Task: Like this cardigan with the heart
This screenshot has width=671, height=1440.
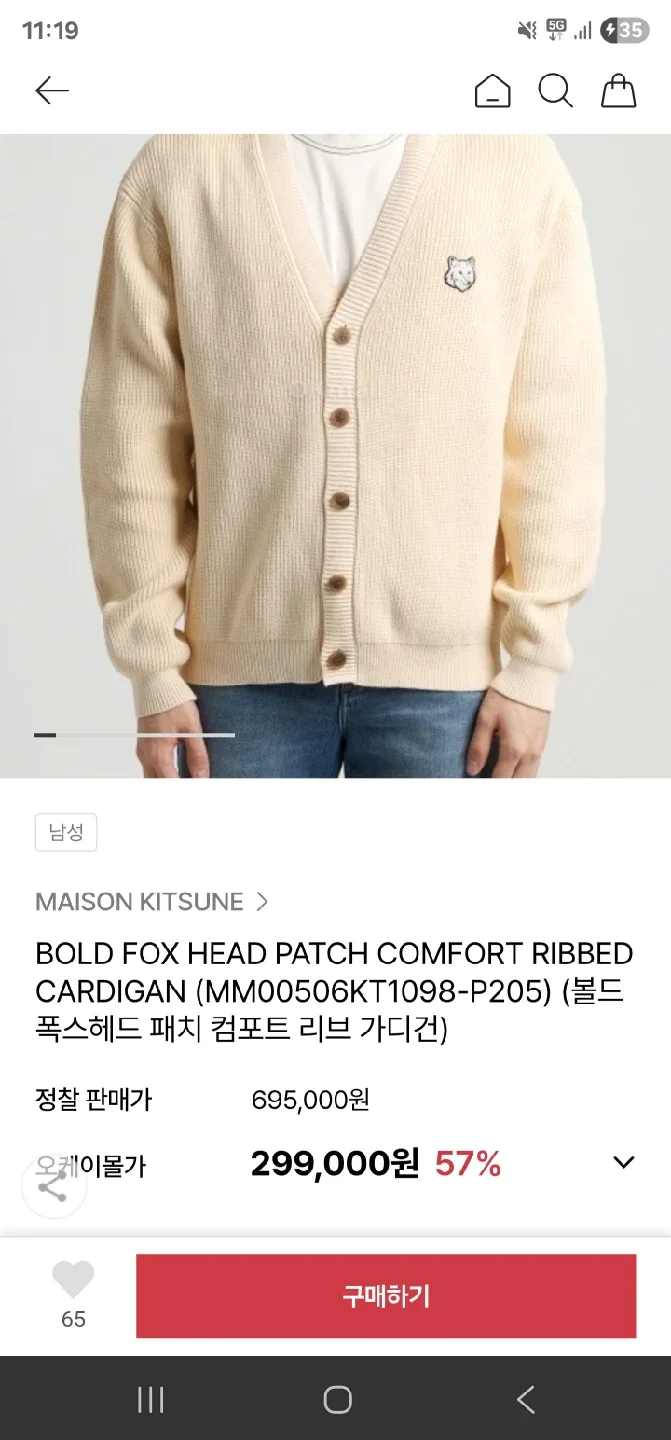Action: tap(73, 1280)
